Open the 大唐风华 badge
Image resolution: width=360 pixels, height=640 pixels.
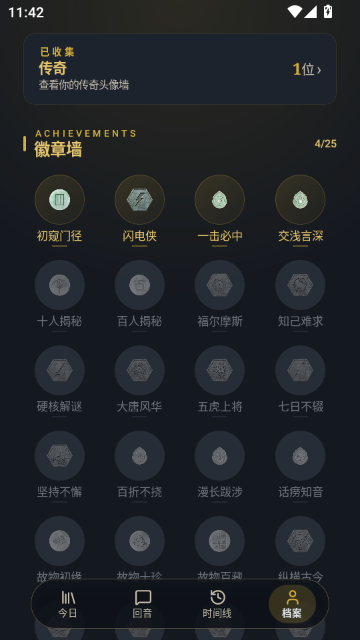(x=140, y=381)
